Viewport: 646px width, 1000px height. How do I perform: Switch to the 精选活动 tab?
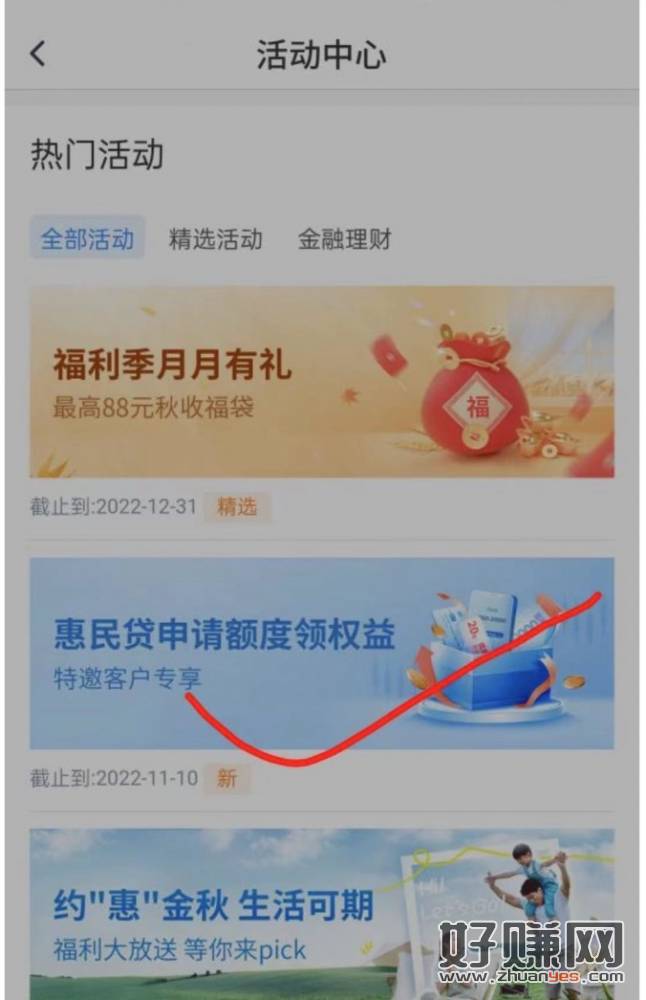pos(215,239)
